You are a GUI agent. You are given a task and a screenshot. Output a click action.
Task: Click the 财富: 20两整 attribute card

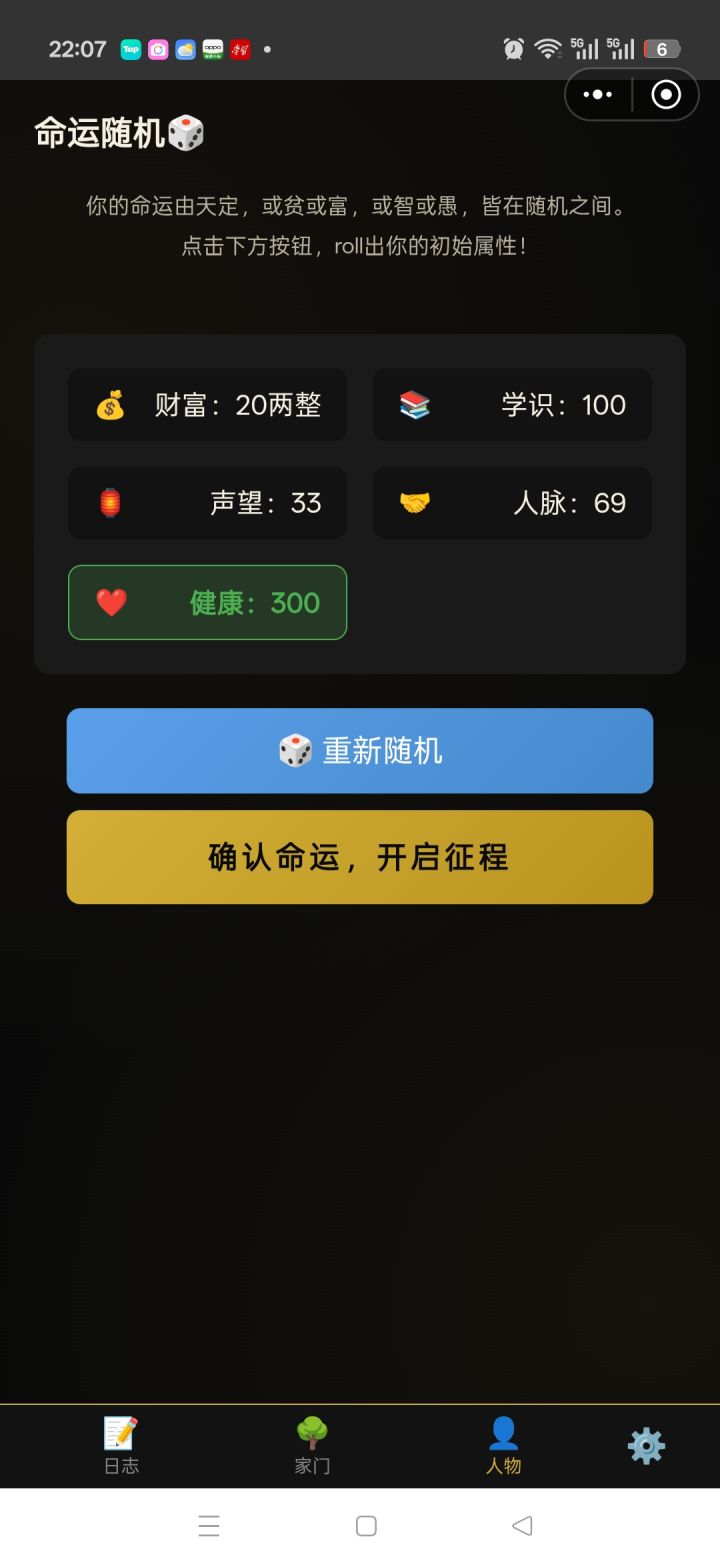(x=207, y=404)
